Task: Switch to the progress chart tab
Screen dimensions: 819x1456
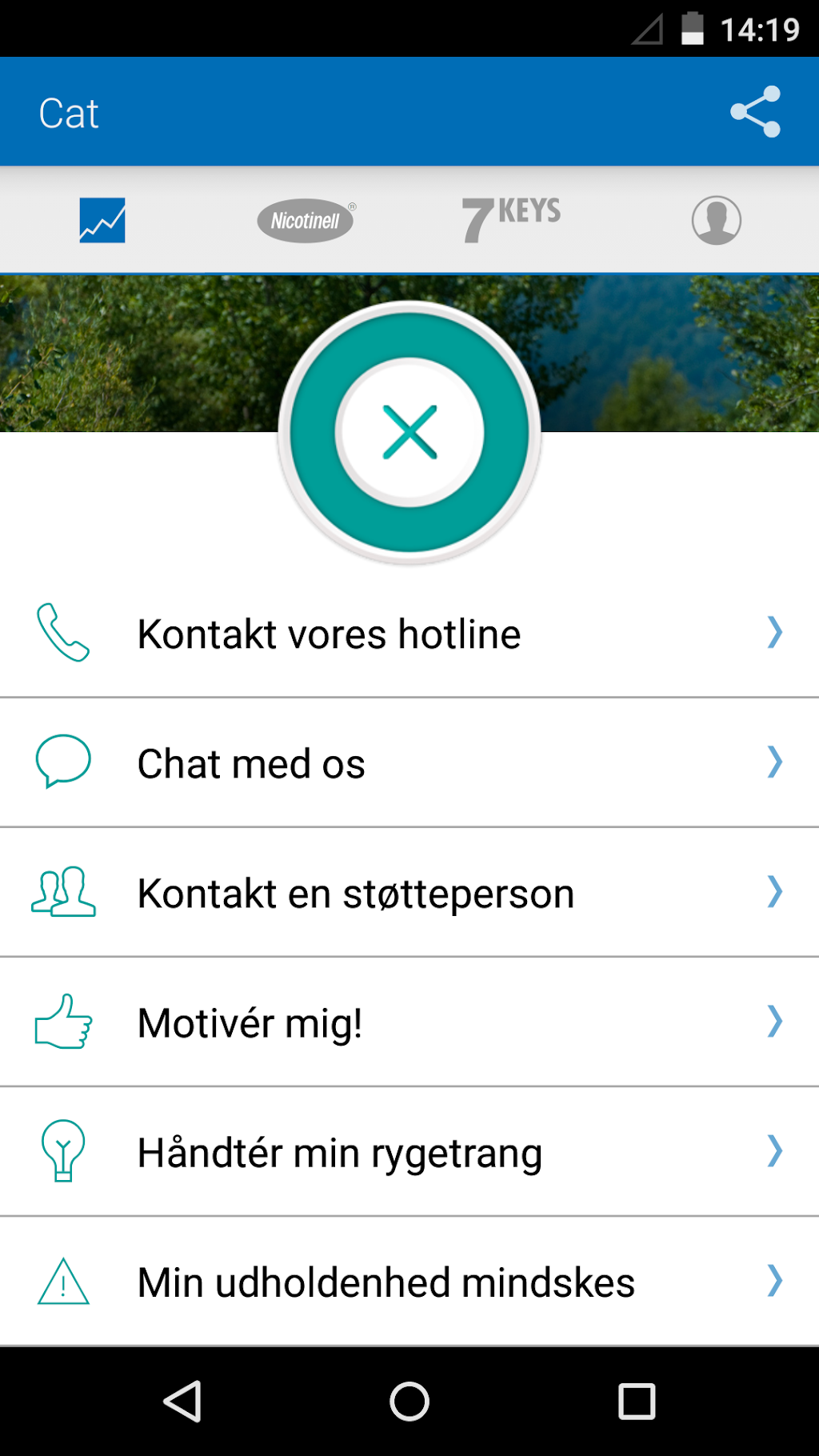Action: [102, 220]
